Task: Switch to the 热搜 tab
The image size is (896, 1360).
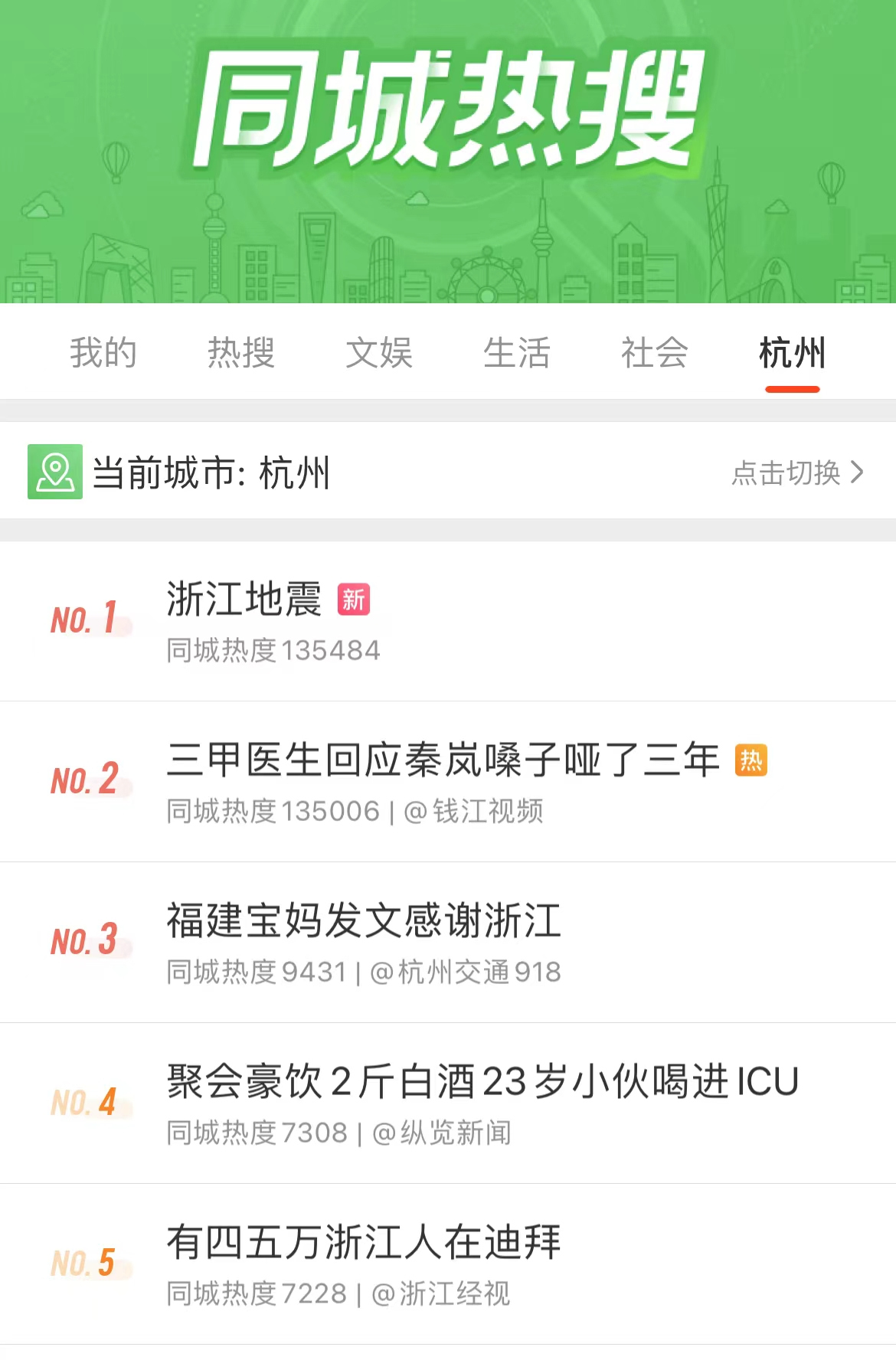Action: [241, 353]
